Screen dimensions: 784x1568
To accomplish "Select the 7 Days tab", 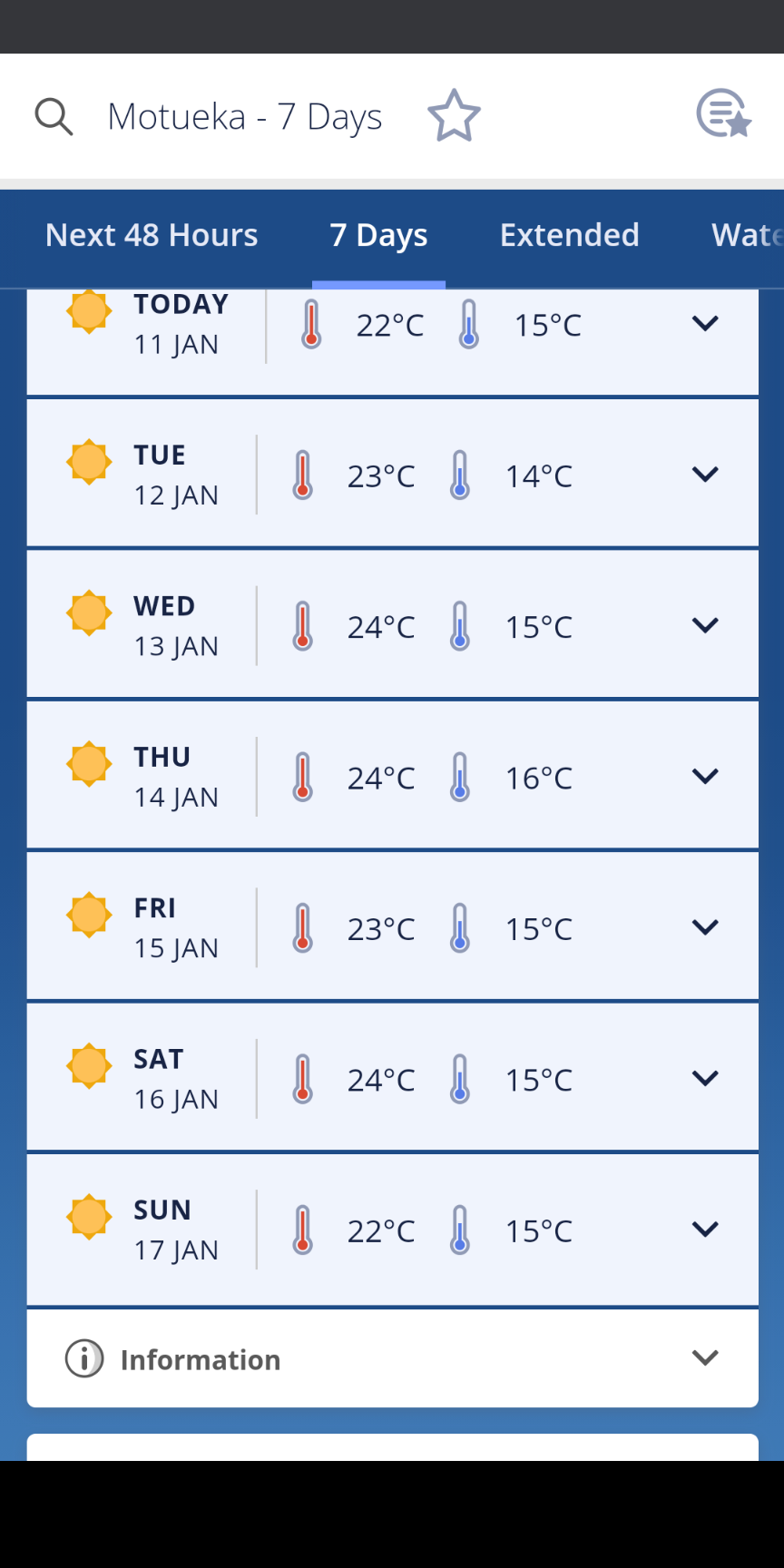I will pyautogui.click(x=378, y=235).
